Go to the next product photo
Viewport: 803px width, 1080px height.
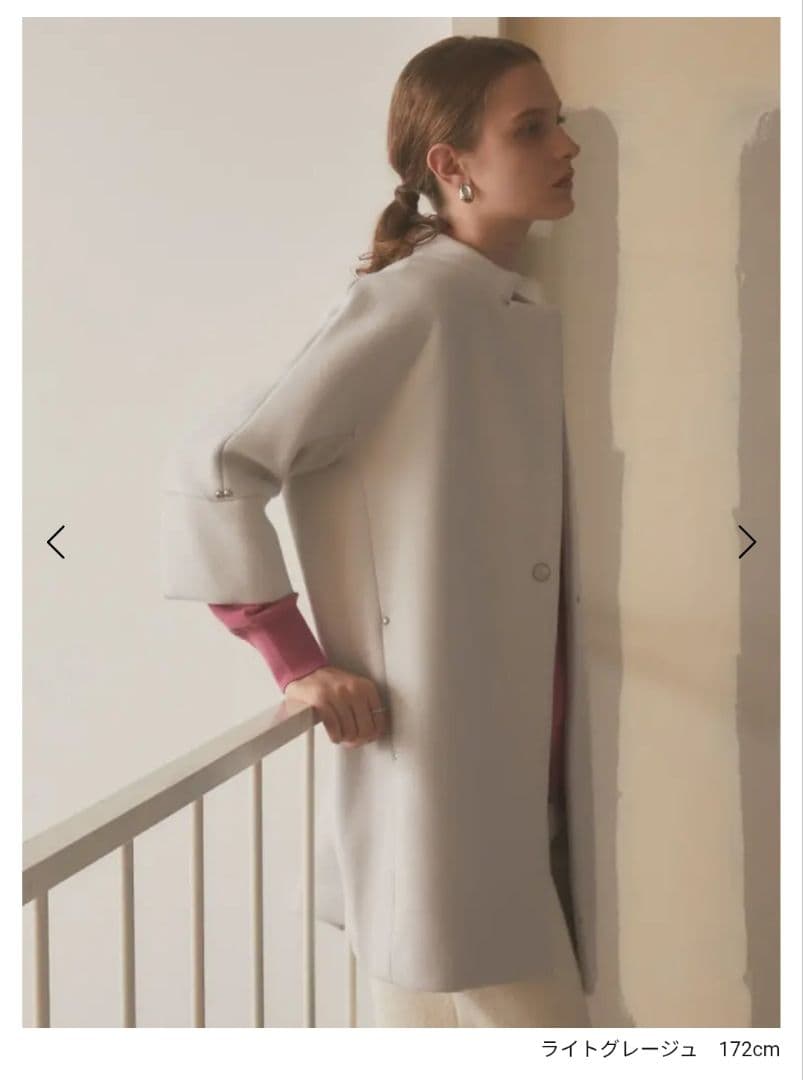[747, 542]
